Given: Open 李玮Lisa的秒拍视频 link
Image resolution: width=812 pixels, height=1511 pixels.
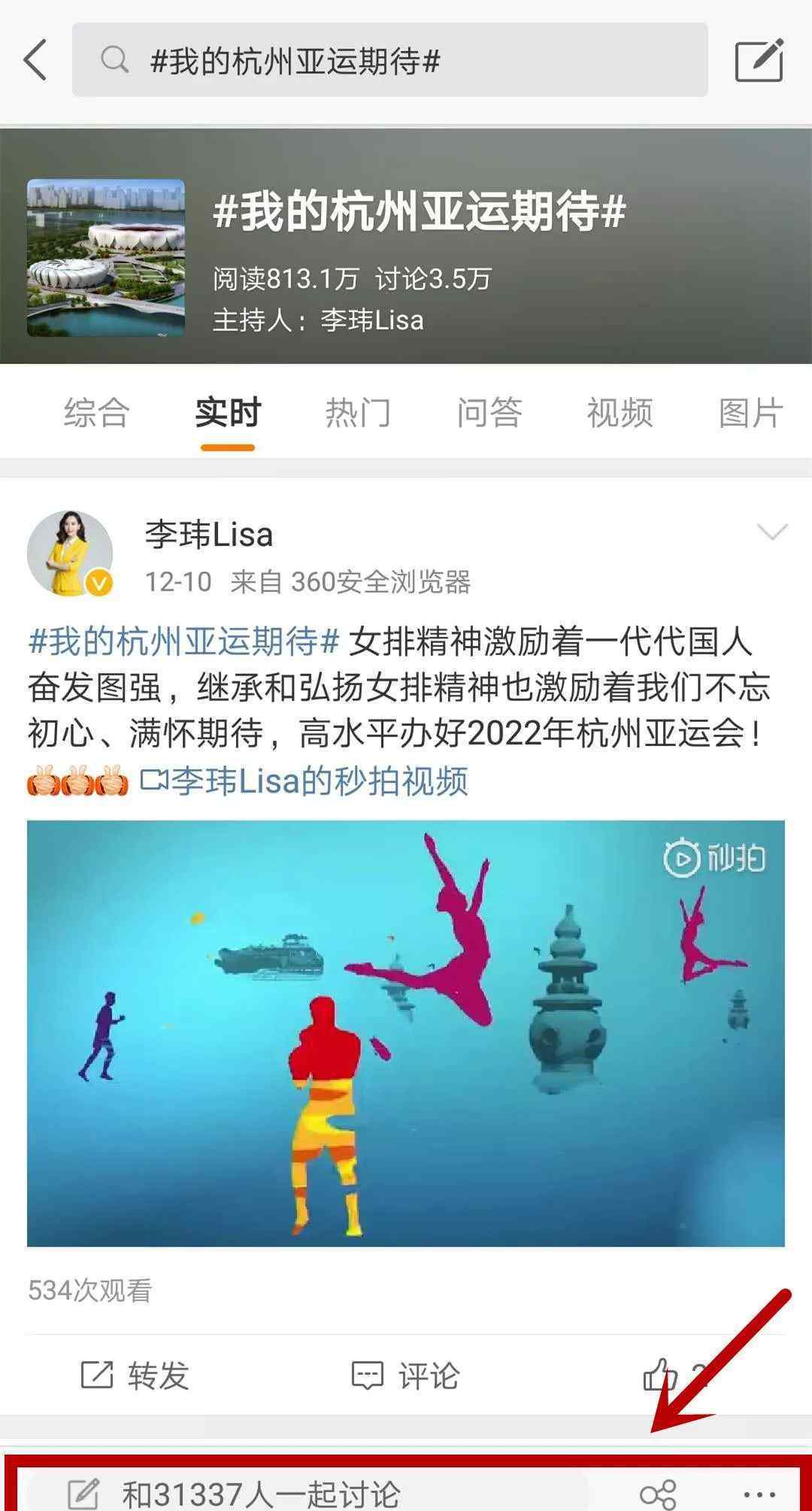Looking at the screenshot, I should pyautogui.click(x=304, y=781).
